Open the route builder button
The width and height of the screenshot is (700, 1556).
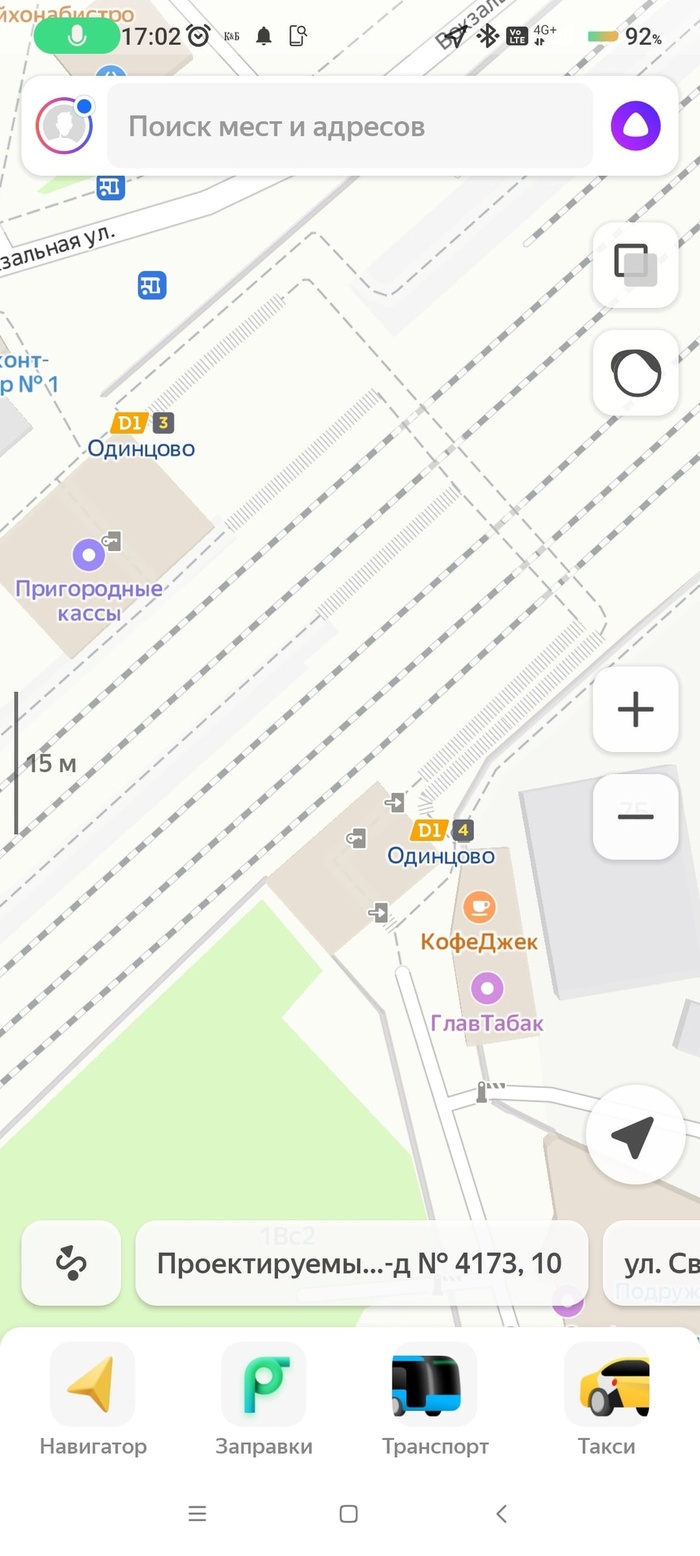(x=71, y=1263)
